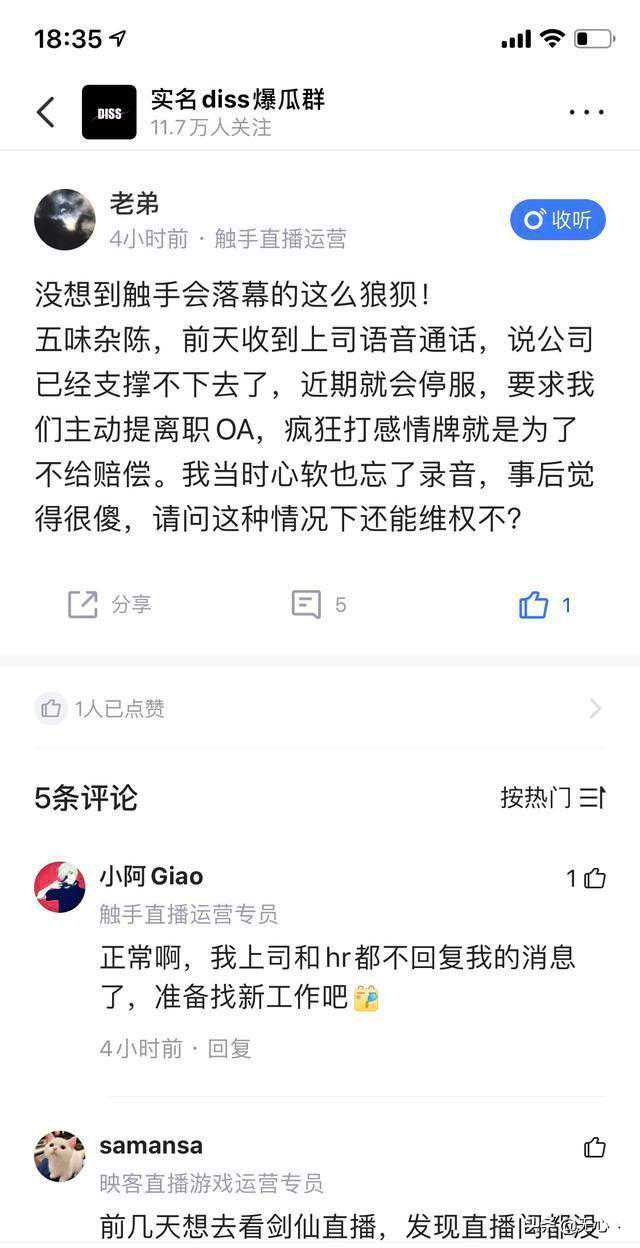Like 小阿Giao's comment
640x1248 pixels.
coord(594,878)
